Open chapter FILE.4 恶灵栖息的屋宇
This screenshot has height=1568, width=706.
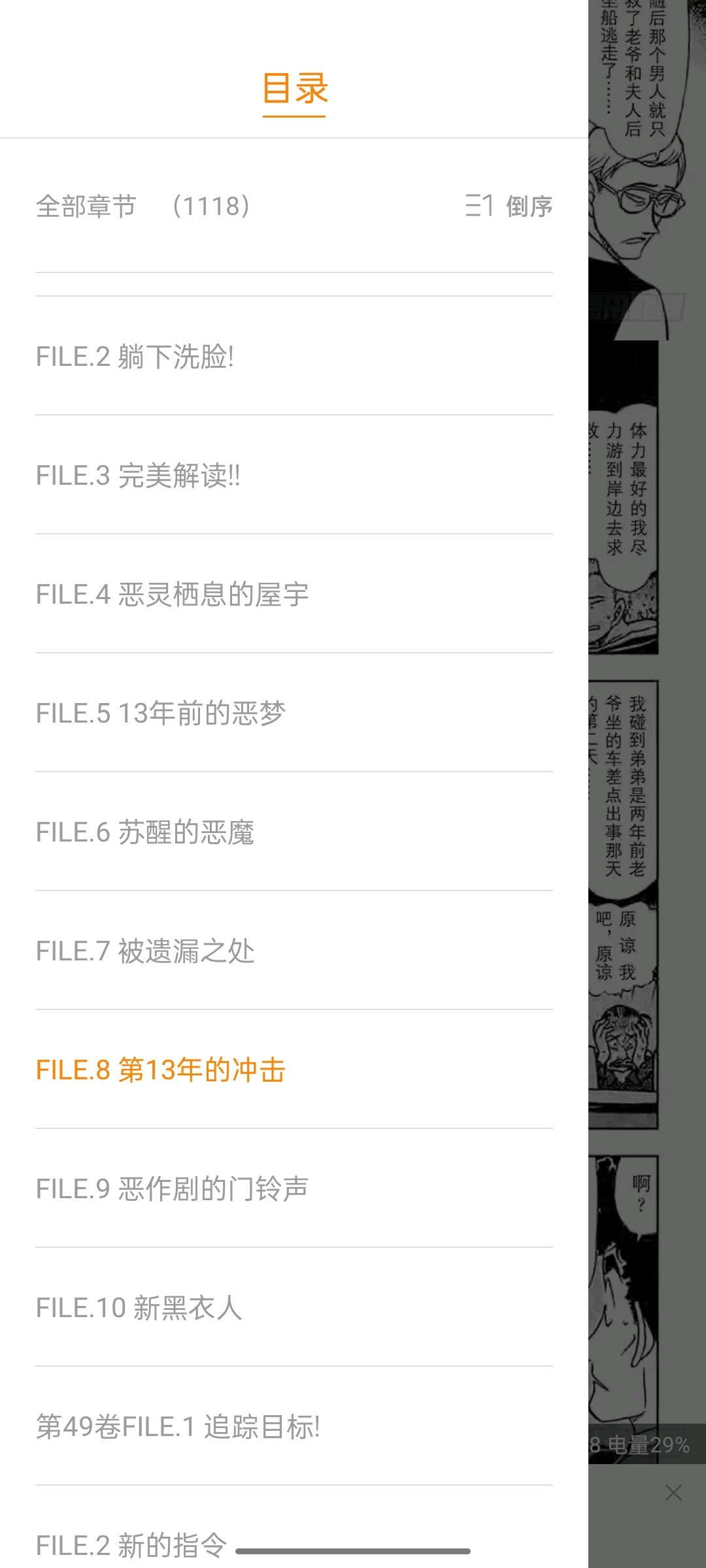pyautogui.click(x=172, y=595)
